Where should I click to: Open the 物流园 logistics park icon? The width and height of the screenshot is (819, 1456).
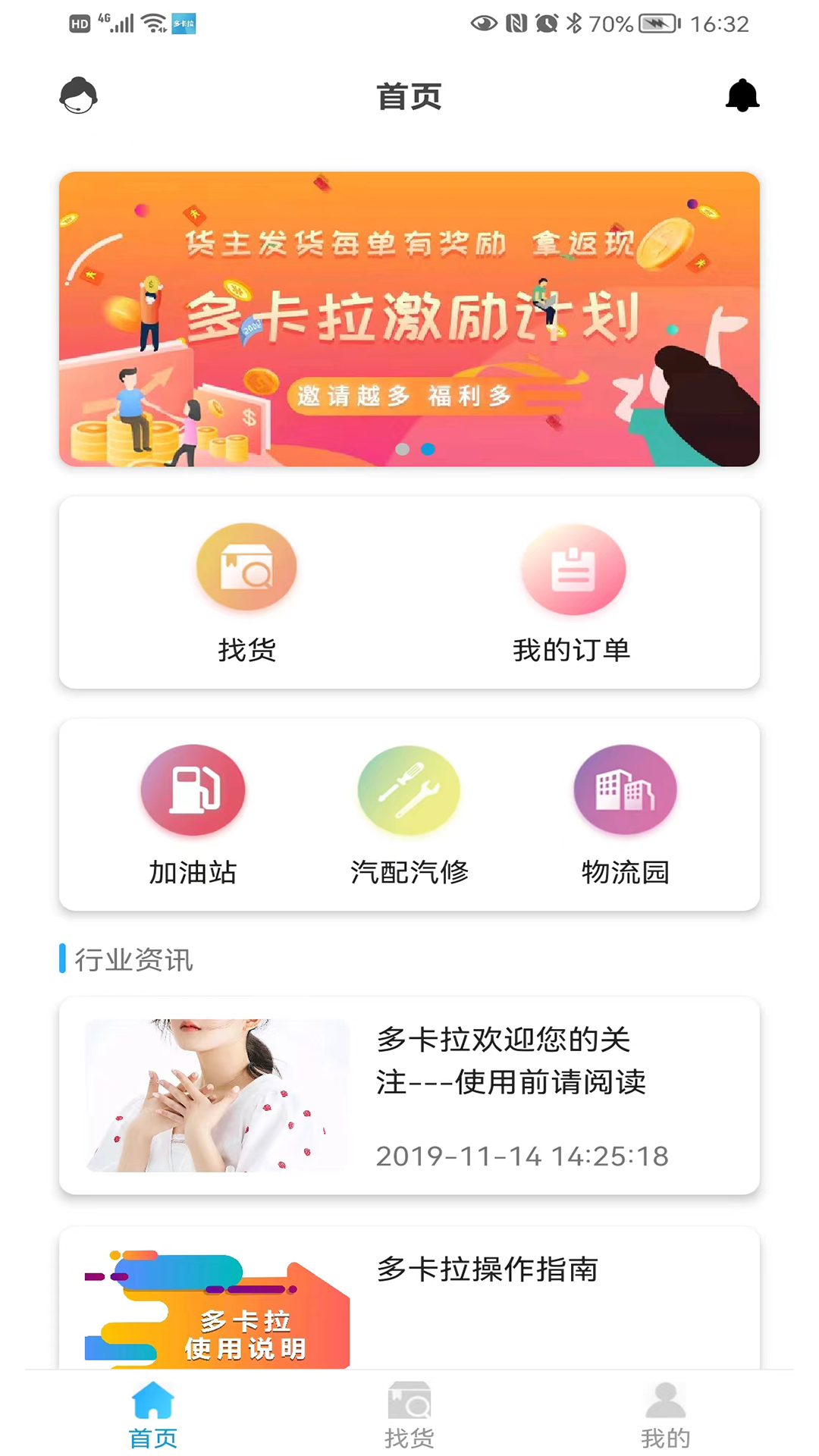(625, 789)
